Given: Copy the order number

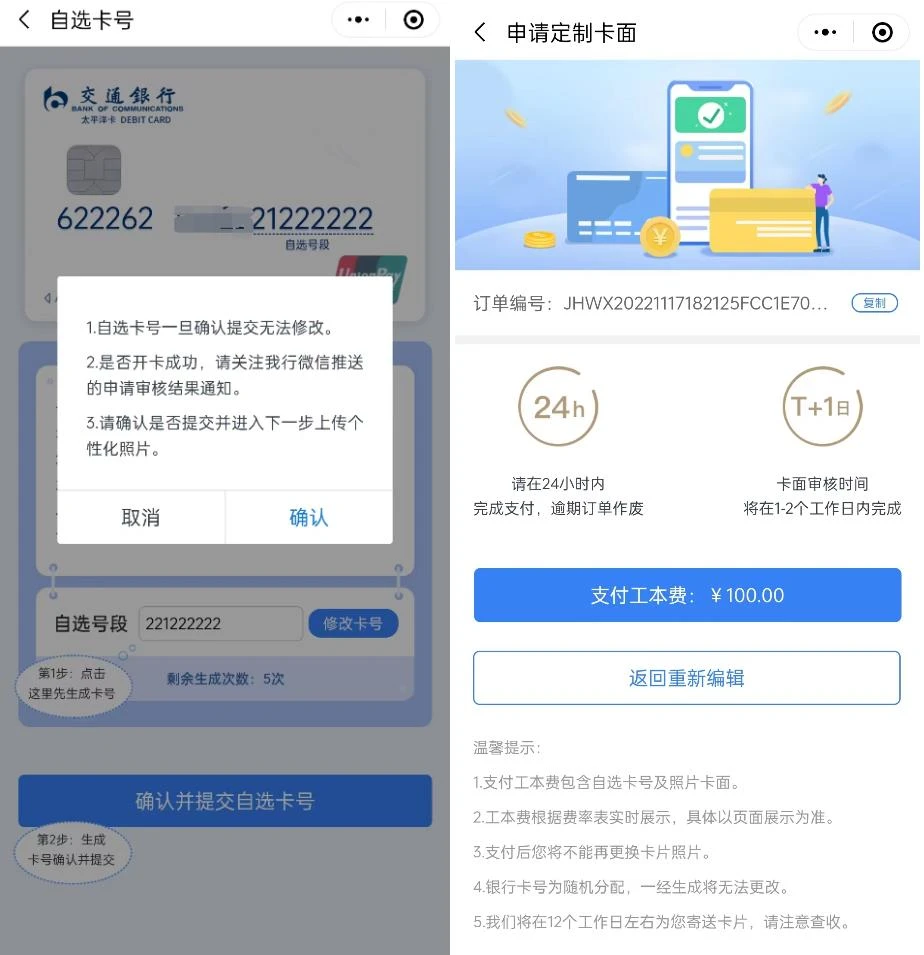Looking at the screenshot, I should point(874,303).
